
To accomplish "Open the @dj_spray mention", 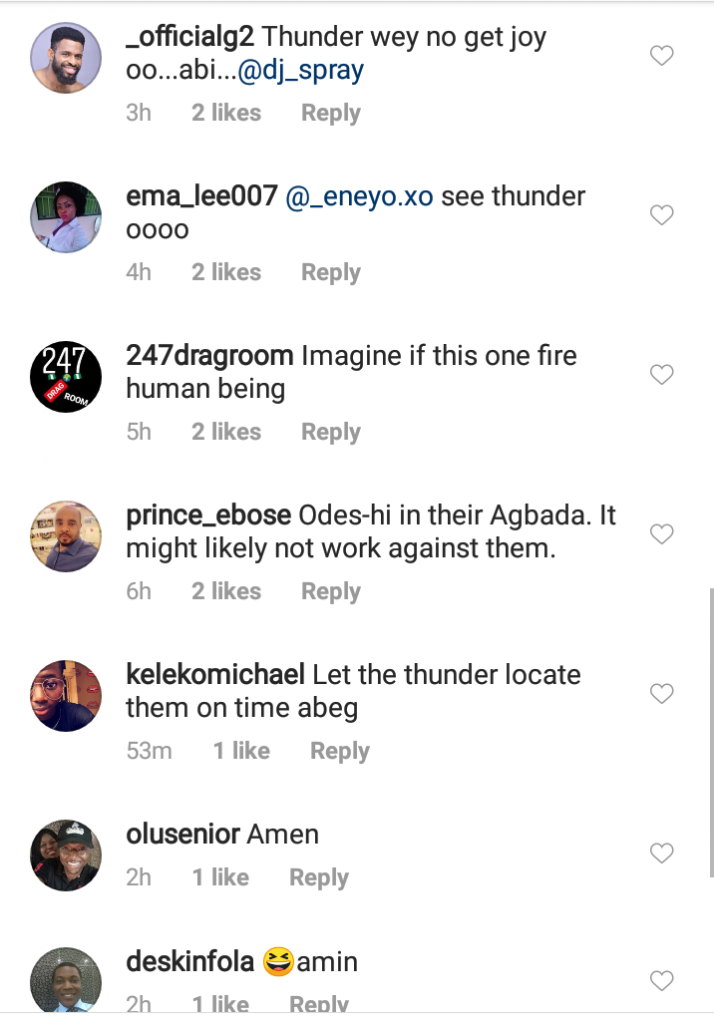I will coord(300,71).
